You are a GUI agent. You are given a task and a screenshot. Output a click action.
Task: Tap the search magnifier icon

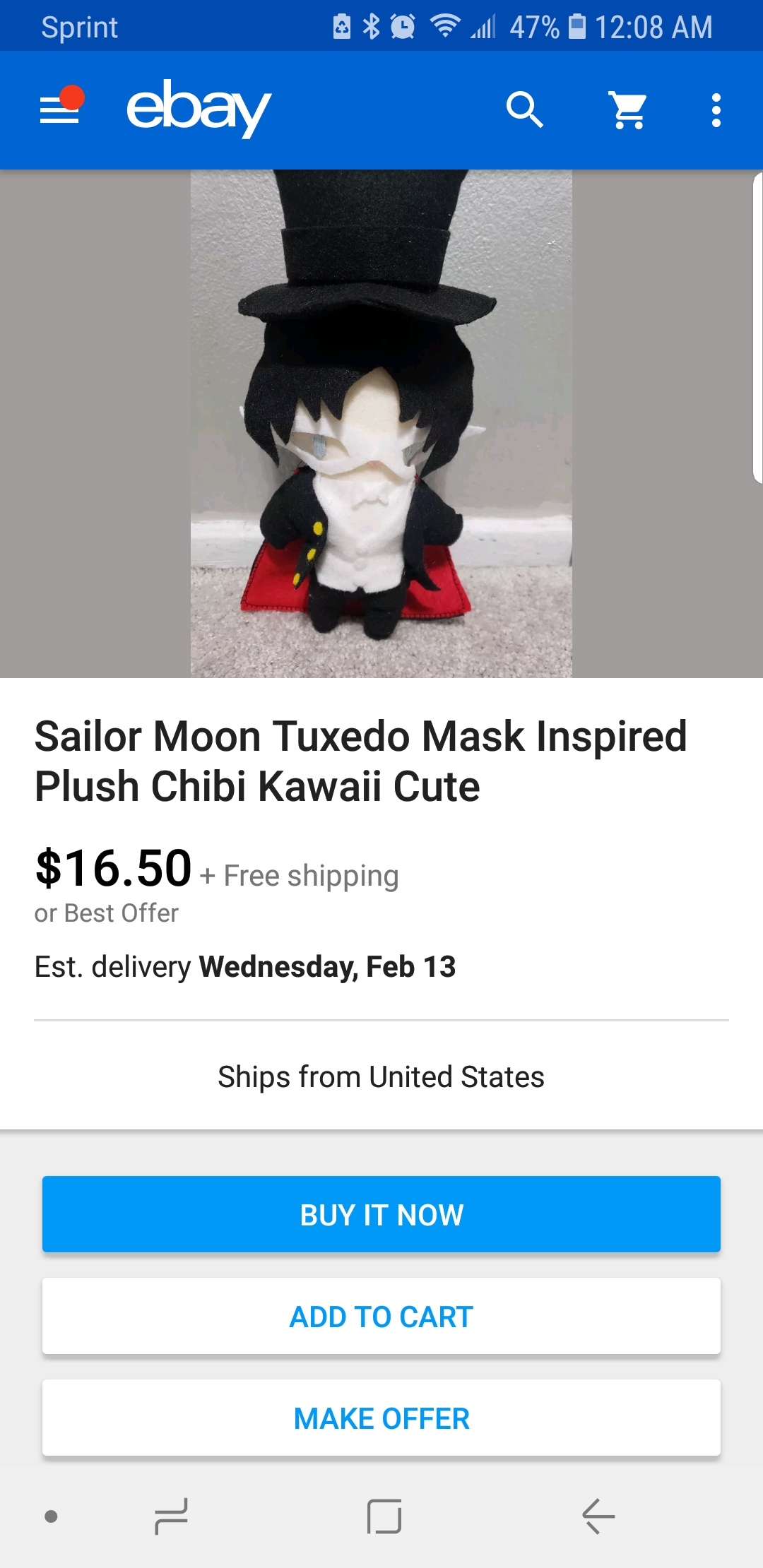524,110
